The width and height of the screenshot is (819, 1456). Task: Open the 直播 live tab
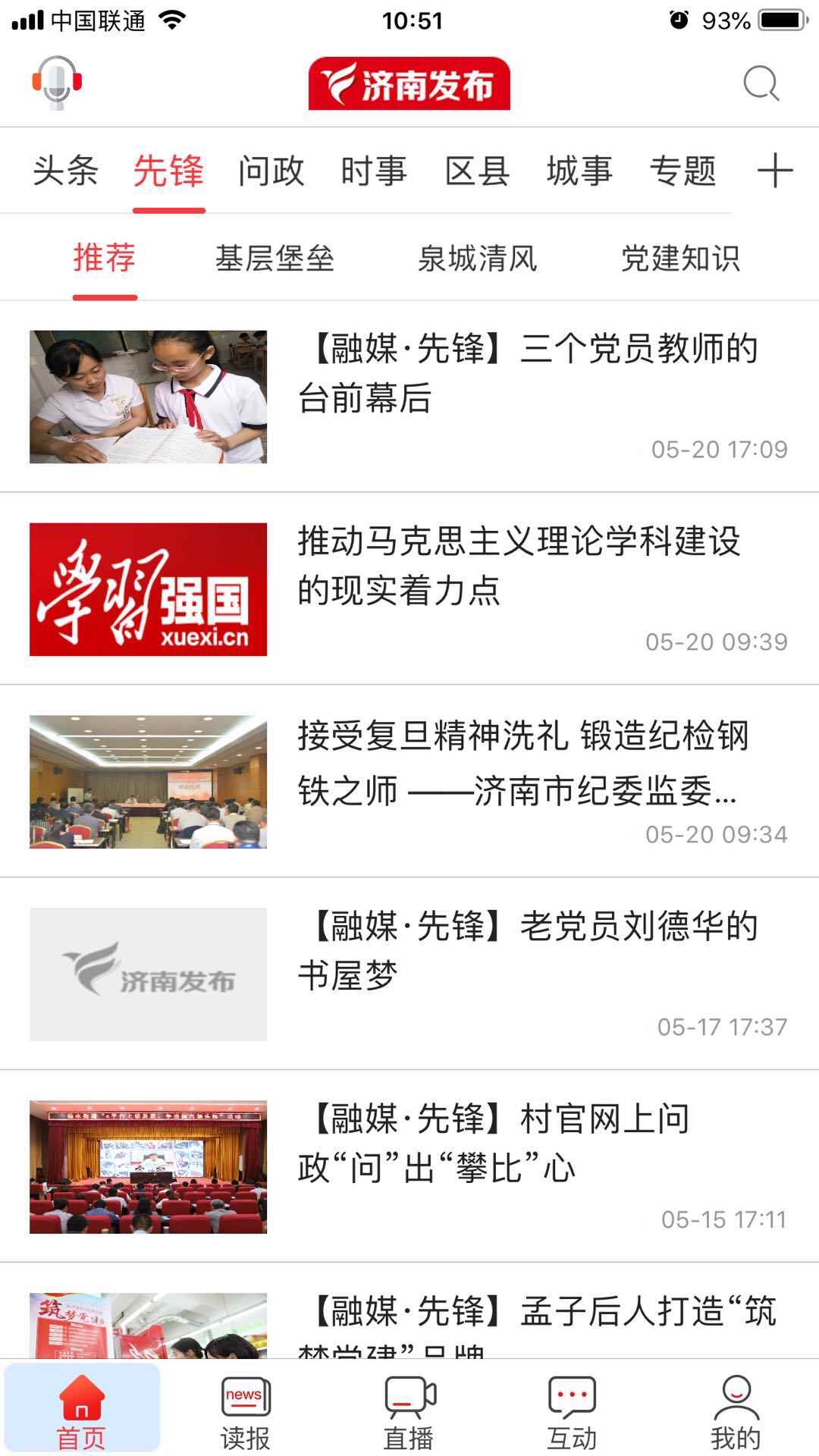click(x=409, y=1412)
